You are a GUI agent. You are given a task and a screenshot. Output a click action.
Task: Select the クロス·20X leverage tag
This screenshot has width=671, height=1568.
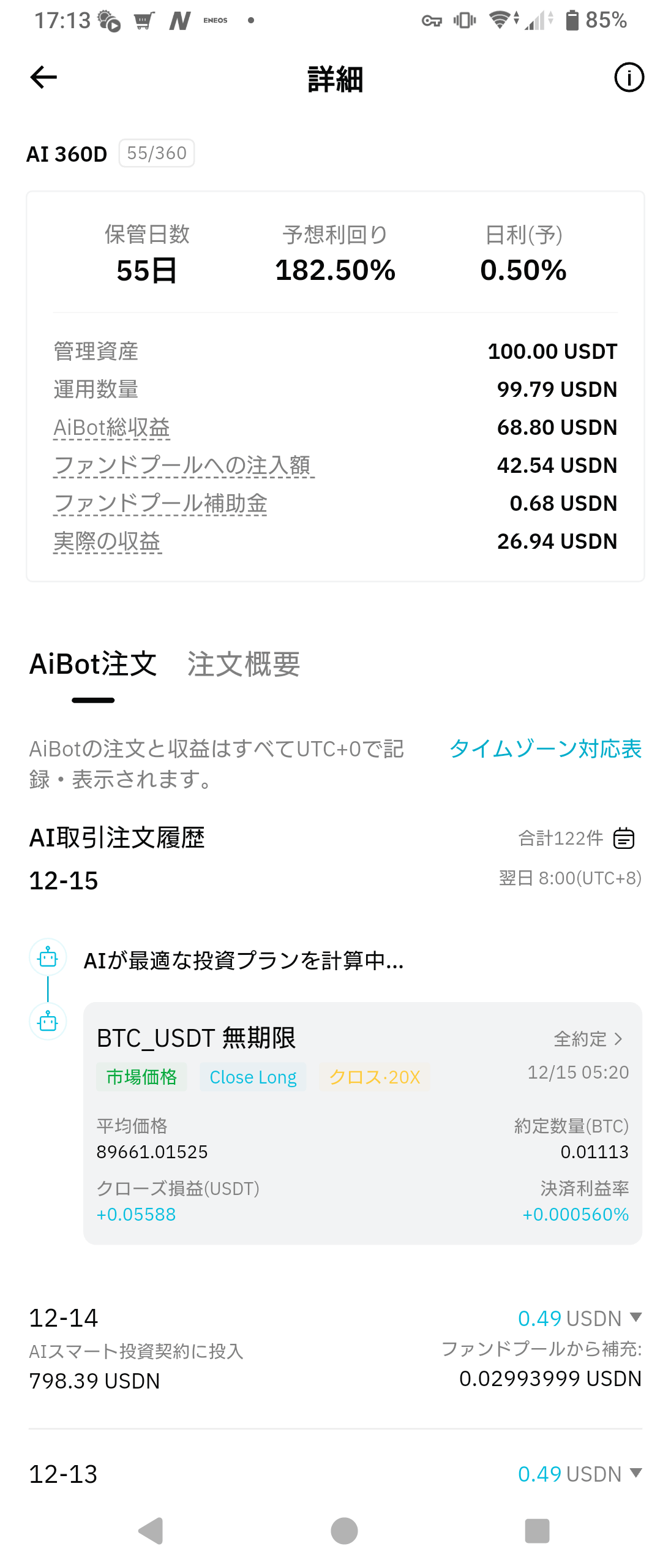pyautogui.click(x=374, y=1077)
